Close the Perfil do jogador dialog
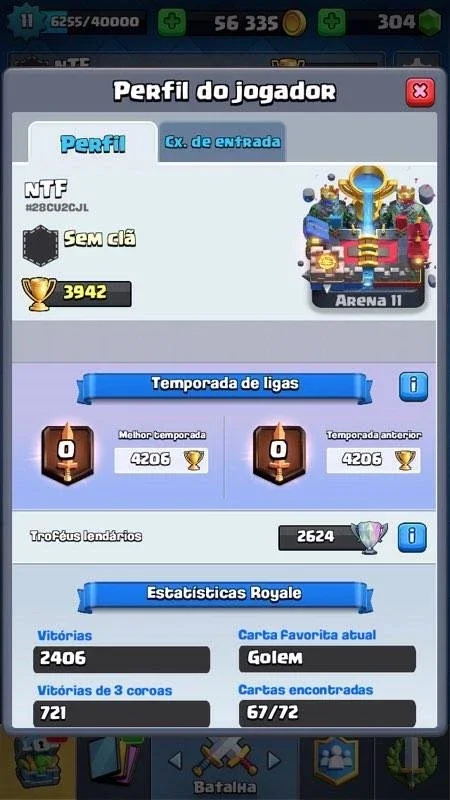 (420, 92)
